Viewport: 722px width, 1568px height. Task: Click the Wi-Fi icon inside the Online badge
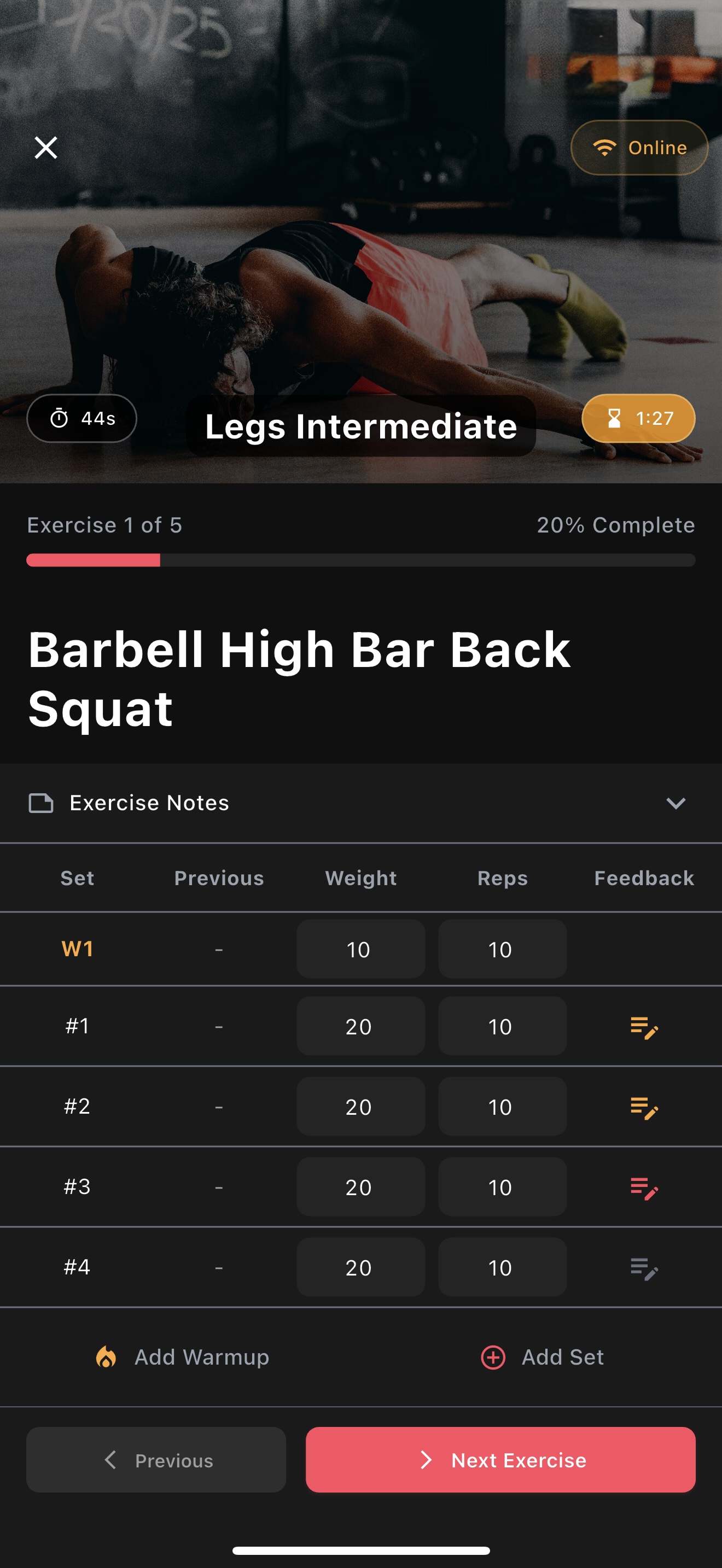[604, 147]
